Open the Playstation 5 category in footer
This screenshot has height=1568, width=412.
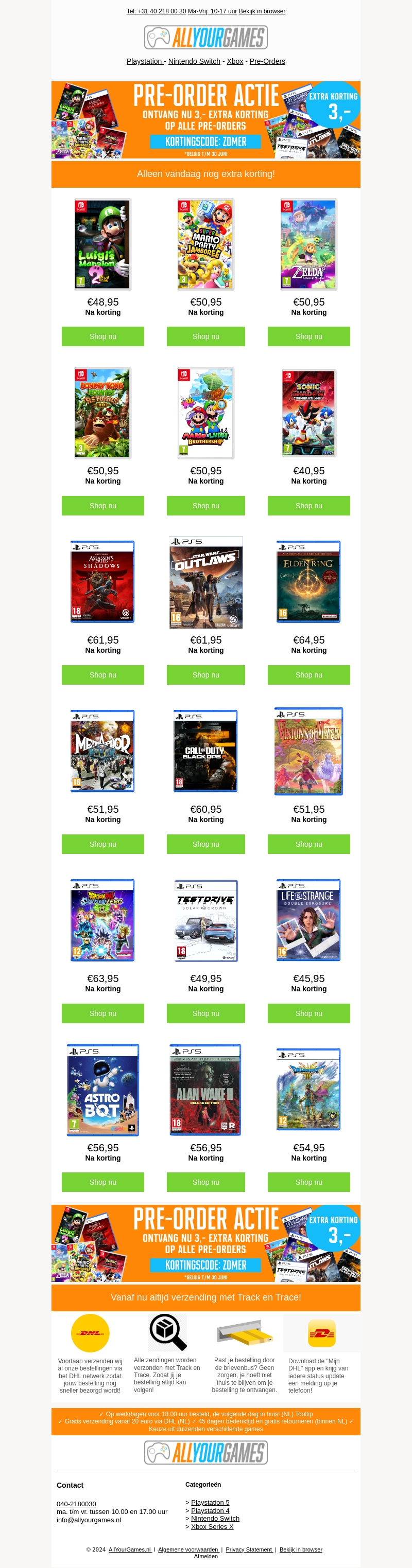(210, 1502)
